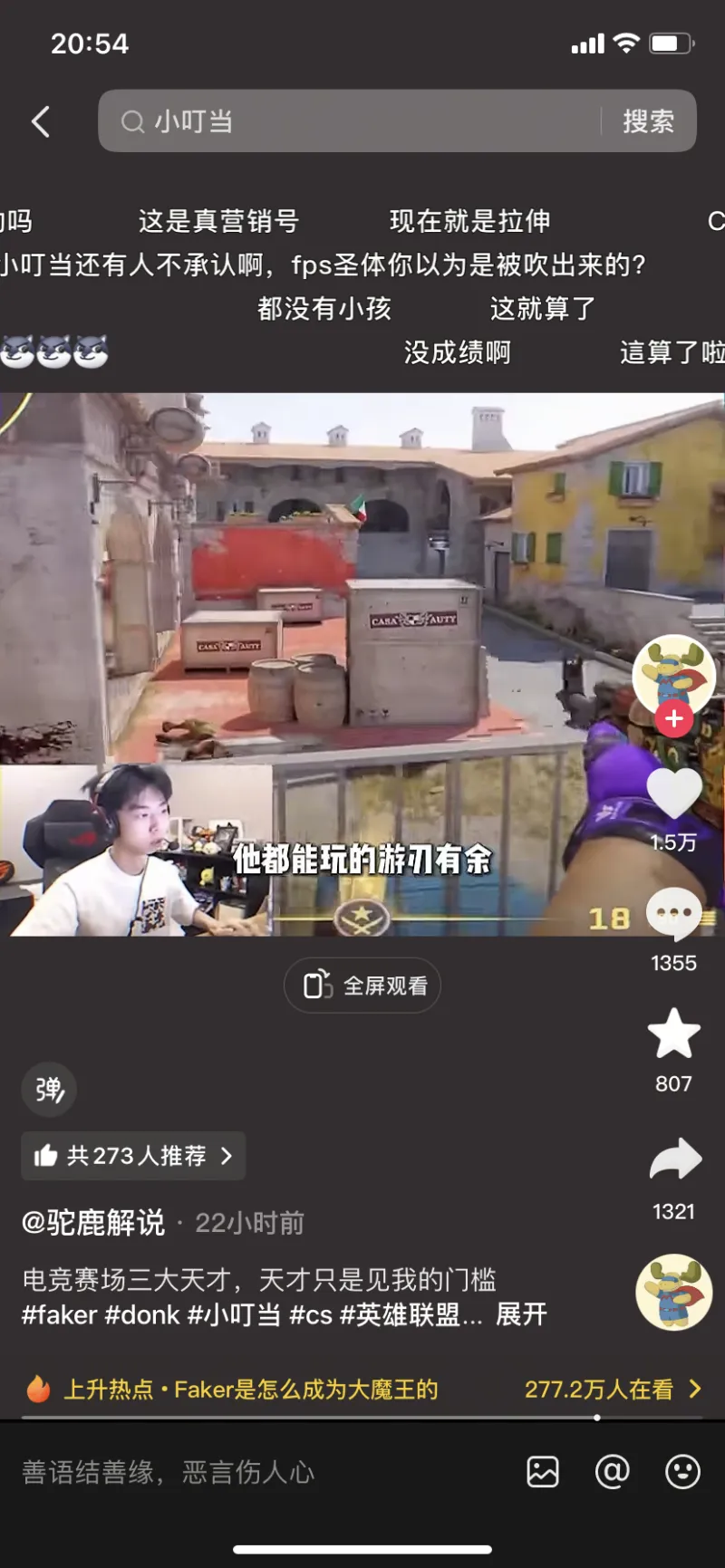Open the Faker trending topic banner

pyautogui.click(x=362, y=1390)
